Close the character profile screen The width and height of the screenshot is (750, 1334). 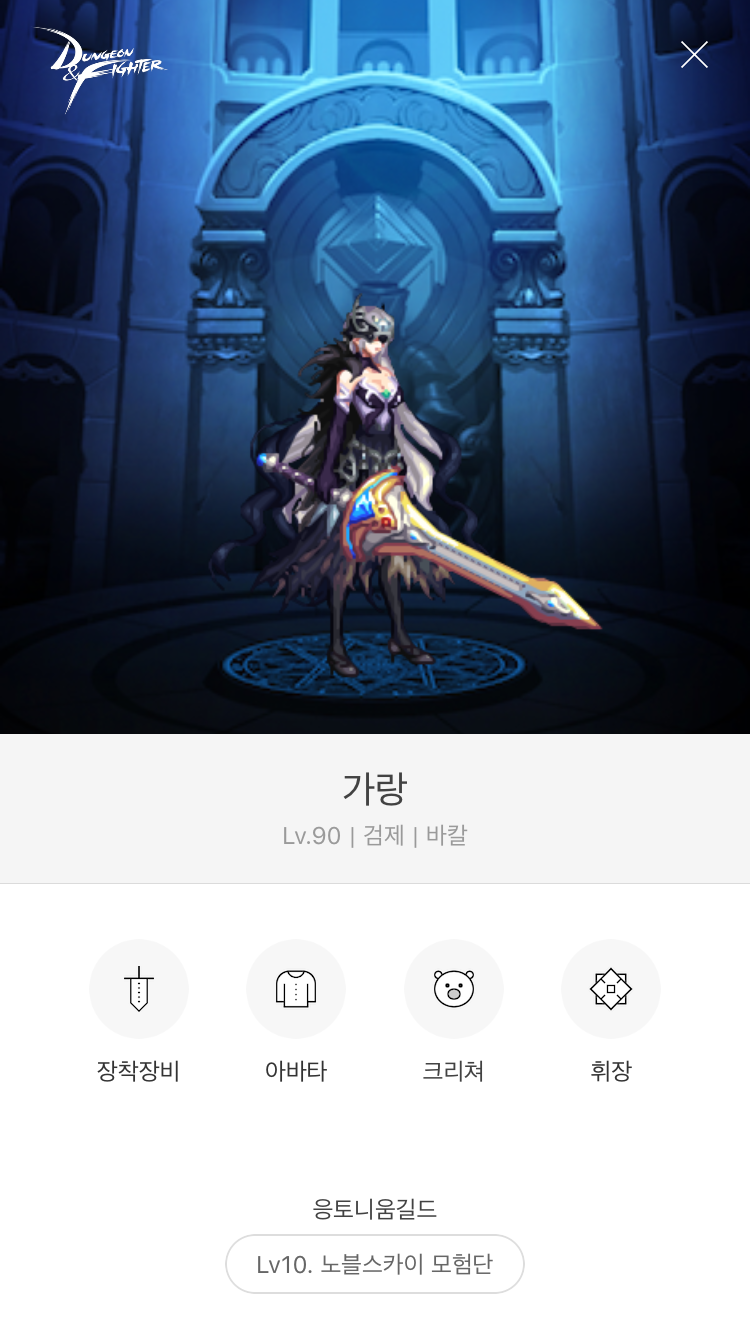(x=694, y=55)
